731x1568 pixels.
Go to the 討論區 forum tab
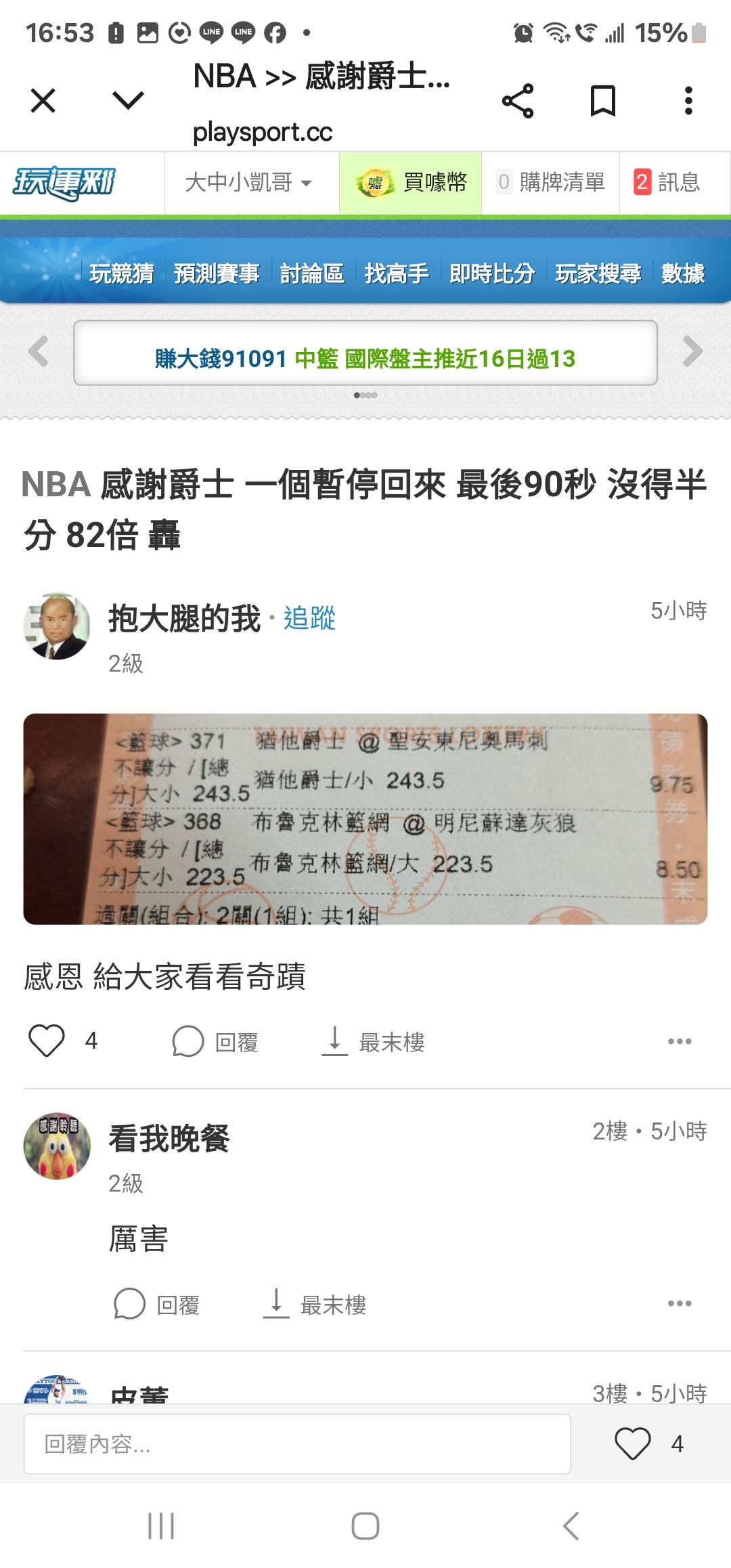point(311,274)
